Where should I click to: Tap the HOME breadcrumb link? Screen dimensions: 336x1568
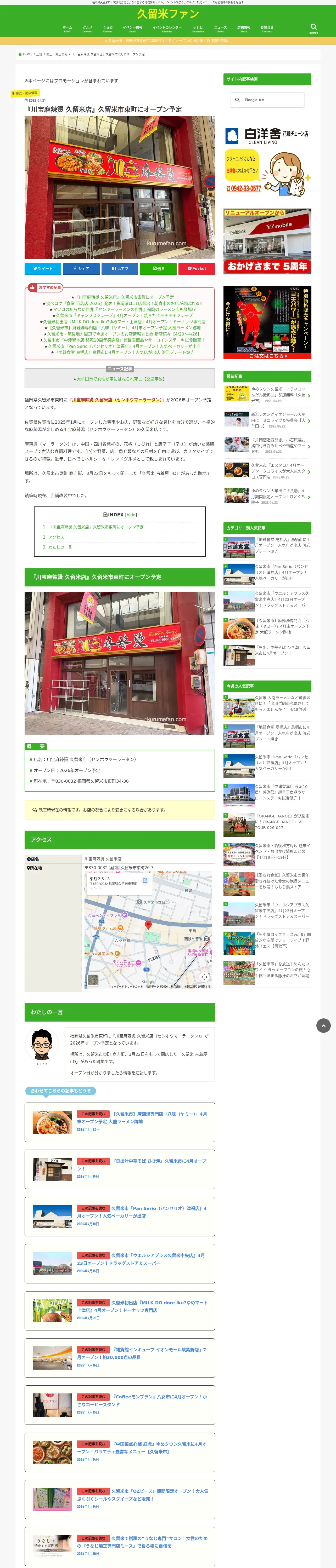pyautogui.click(x=25, y=54)
